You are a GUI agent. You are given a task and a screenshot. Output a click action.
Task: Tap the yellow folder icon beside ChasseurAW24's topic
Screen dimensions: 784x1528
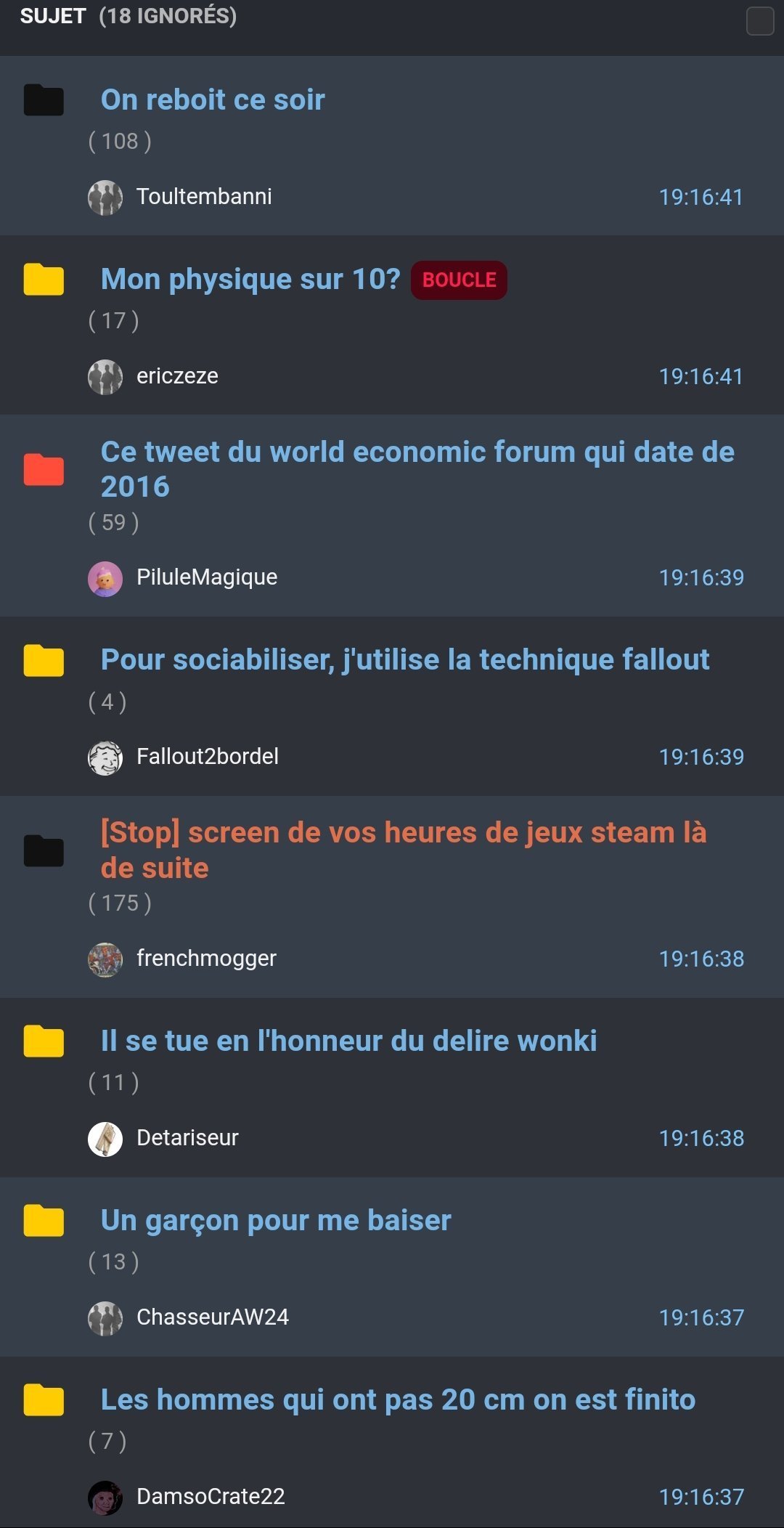coord(44,1221)
